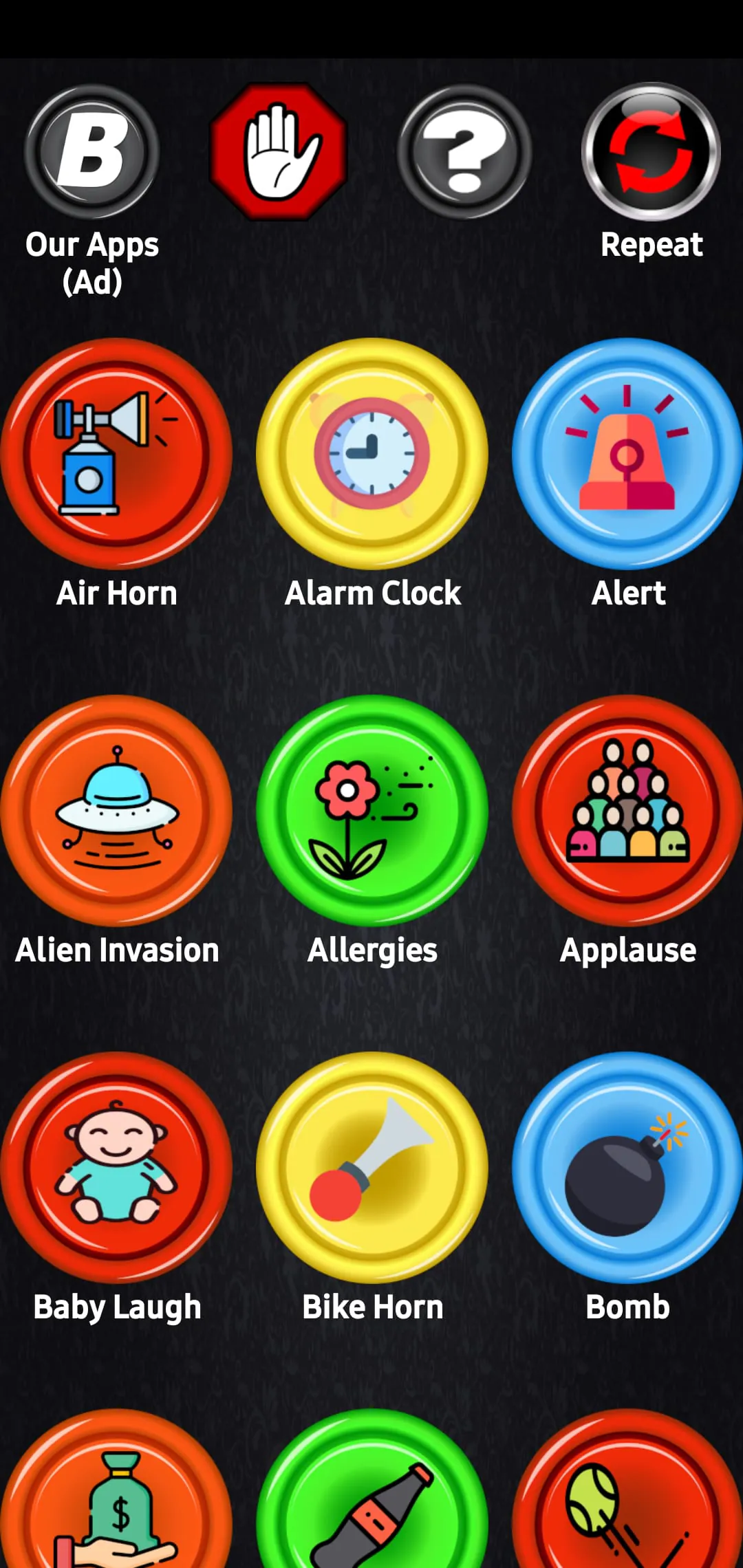Screen dimensions: 743x1568
Task: Click the Applause label
Action: 627,950
